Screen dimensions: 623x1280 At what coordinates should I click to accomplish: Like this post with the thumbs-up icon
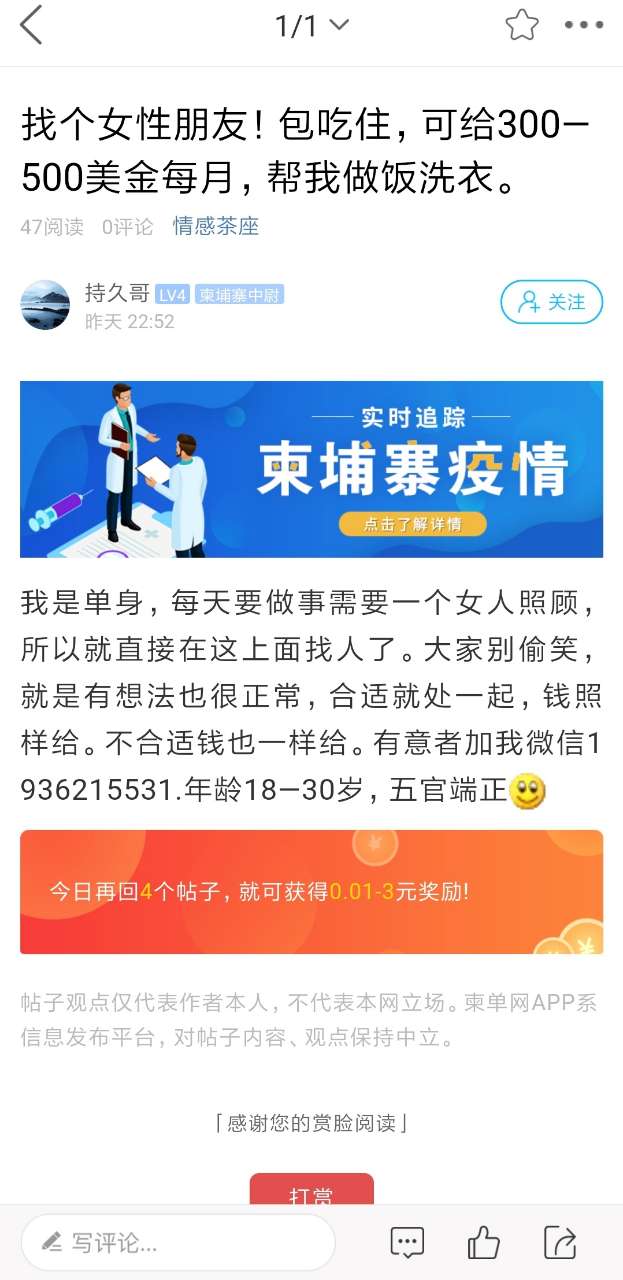484,1243
